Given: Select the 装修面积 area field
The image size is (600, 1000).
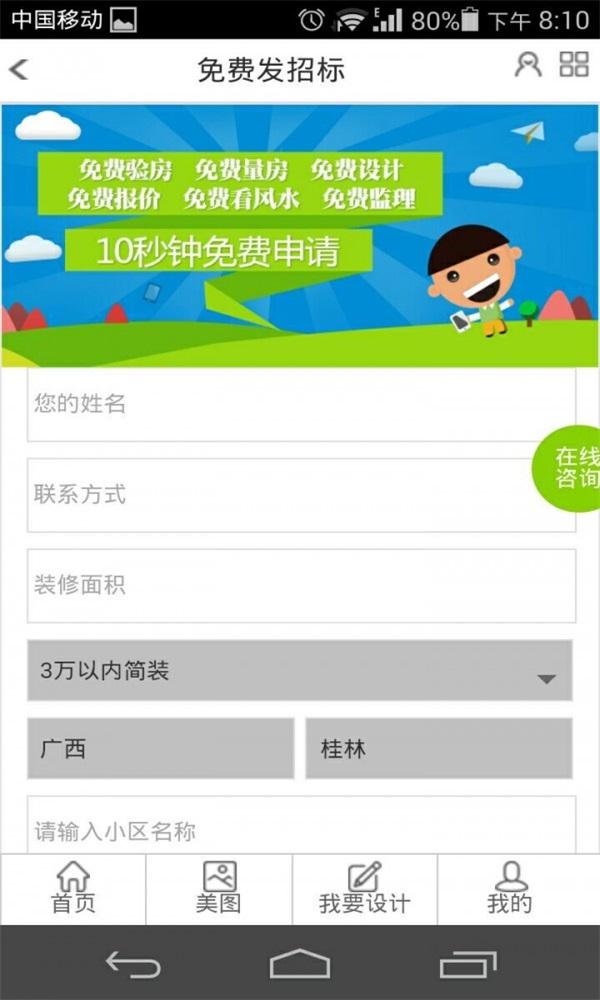Looking at the screenshot, I should click(x=301, y=585).
